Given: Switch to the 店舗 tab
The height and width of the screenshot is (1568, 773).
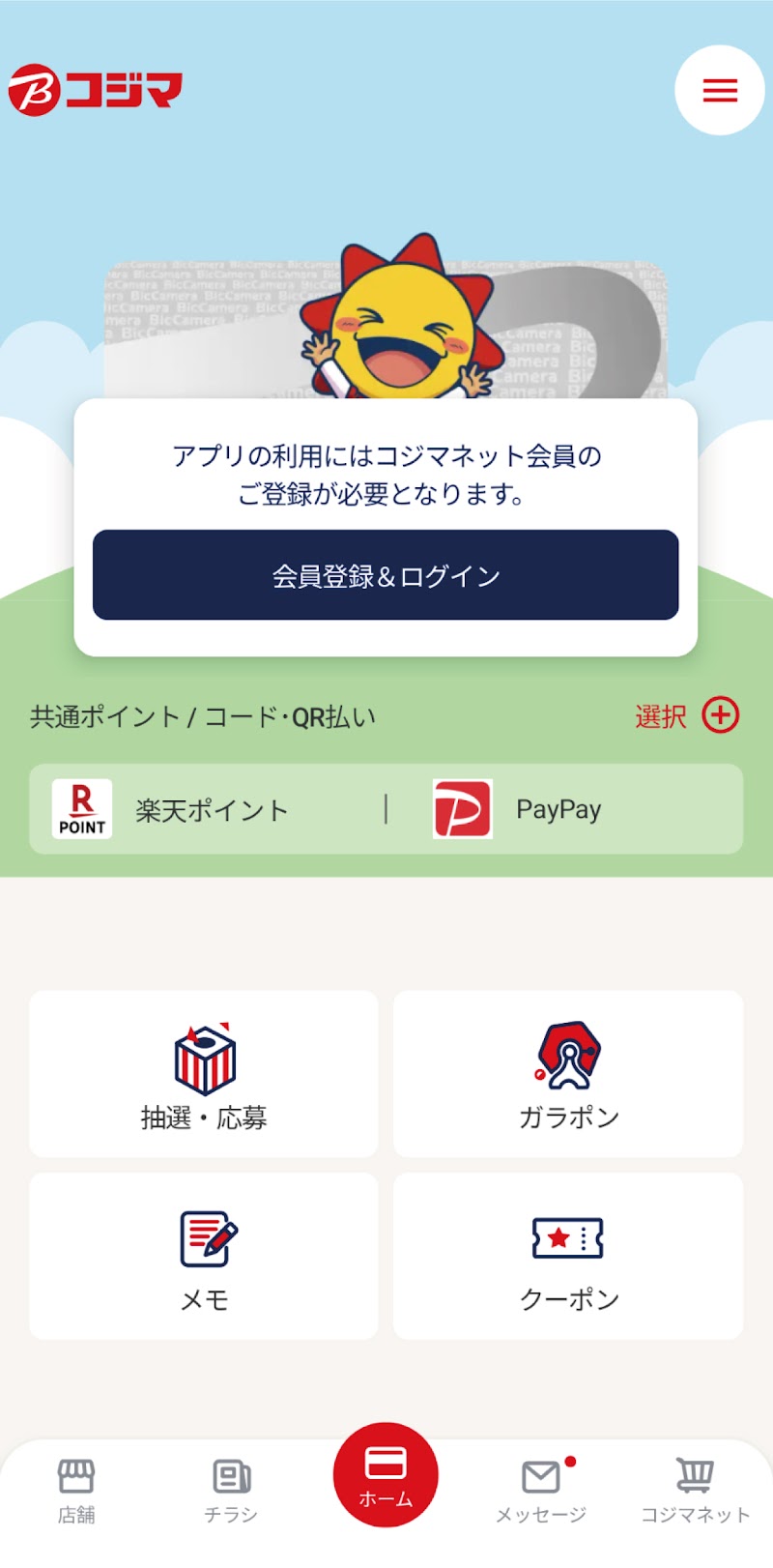Looking at the screenshot, I should tap(76, 1490).
